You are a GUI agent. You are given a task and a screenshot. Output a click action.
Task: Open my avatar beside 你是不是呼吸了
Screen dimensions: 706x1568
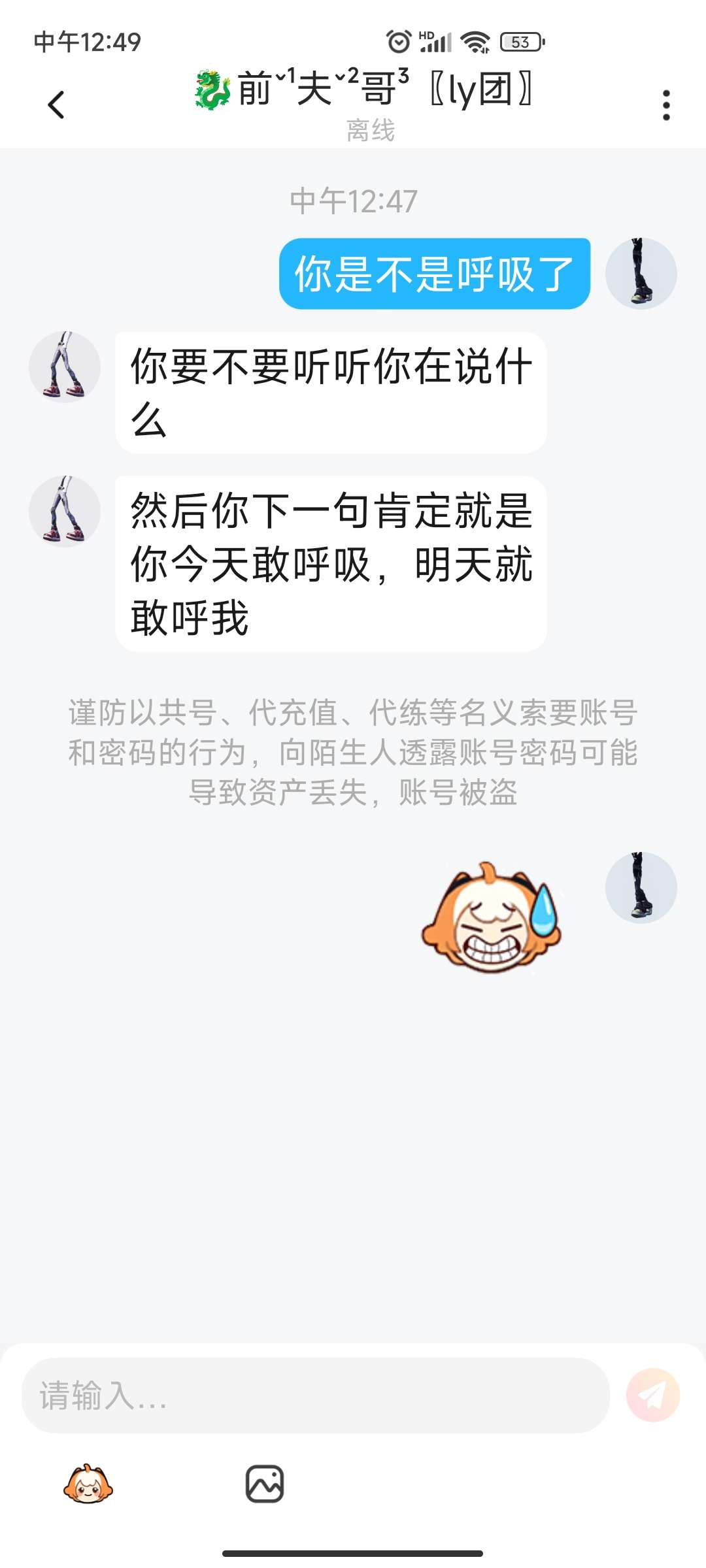pyautogui.click(x=641, y=273)
